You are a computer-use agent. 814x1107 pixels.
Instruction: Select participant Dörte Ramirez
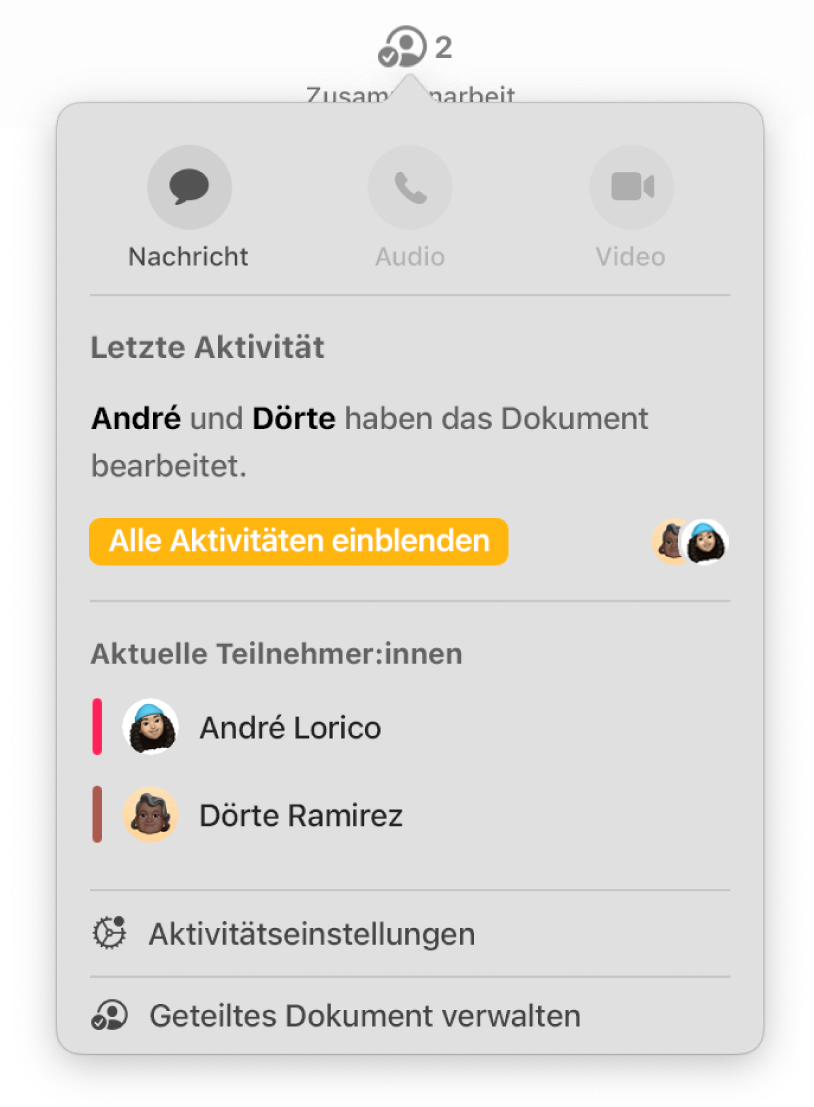300,815
